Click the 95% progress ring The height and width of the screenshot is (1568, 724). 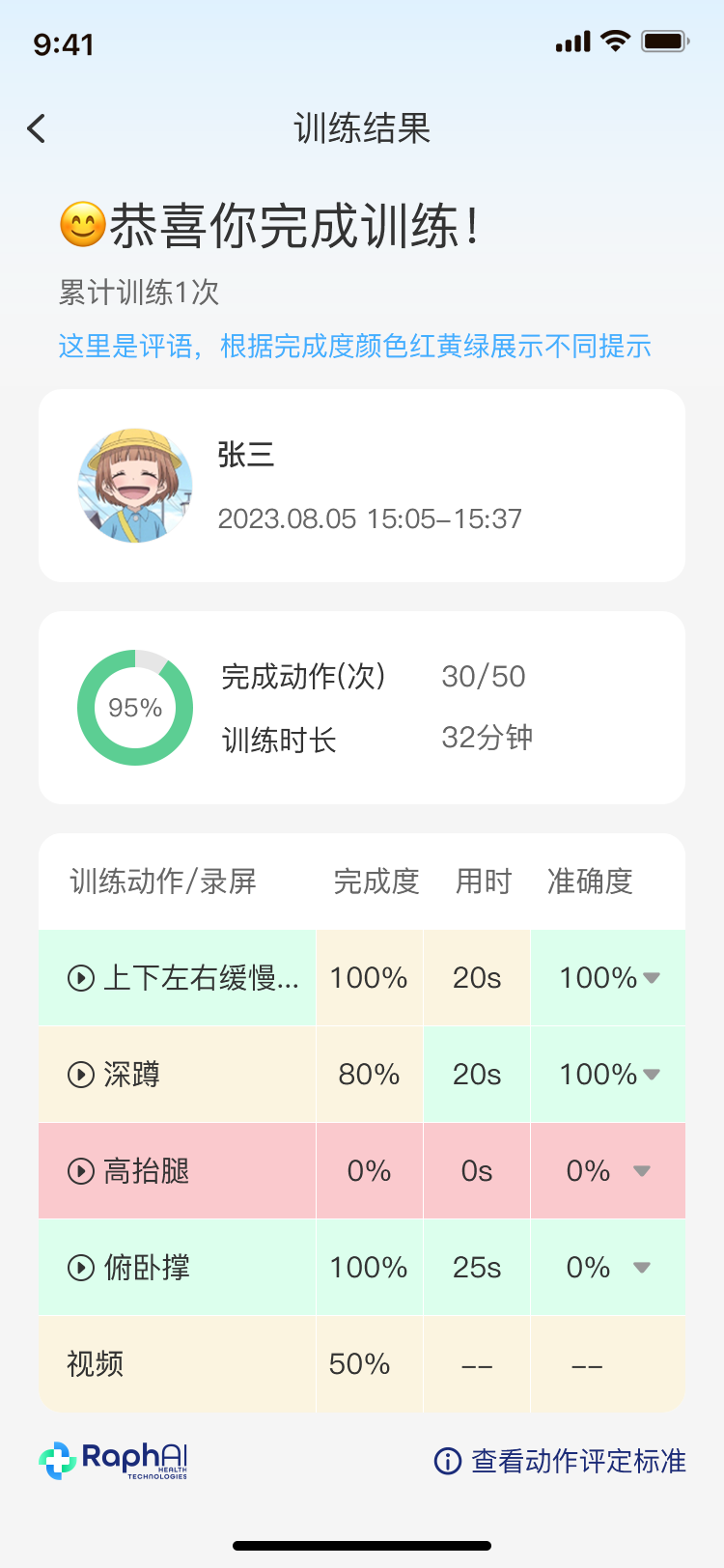point(135,707)
